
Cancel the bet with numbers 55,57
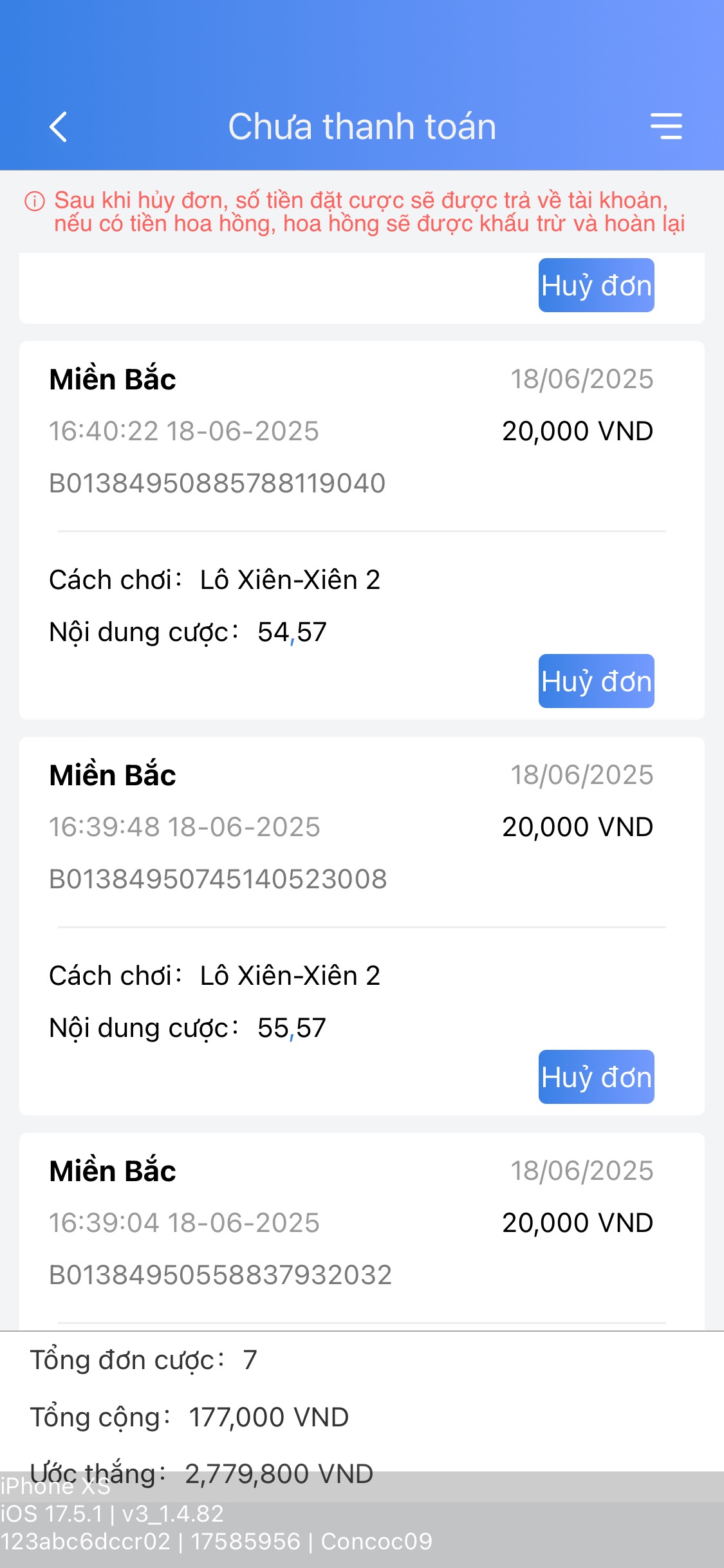pyautogui.click(x=596, y=1077)
